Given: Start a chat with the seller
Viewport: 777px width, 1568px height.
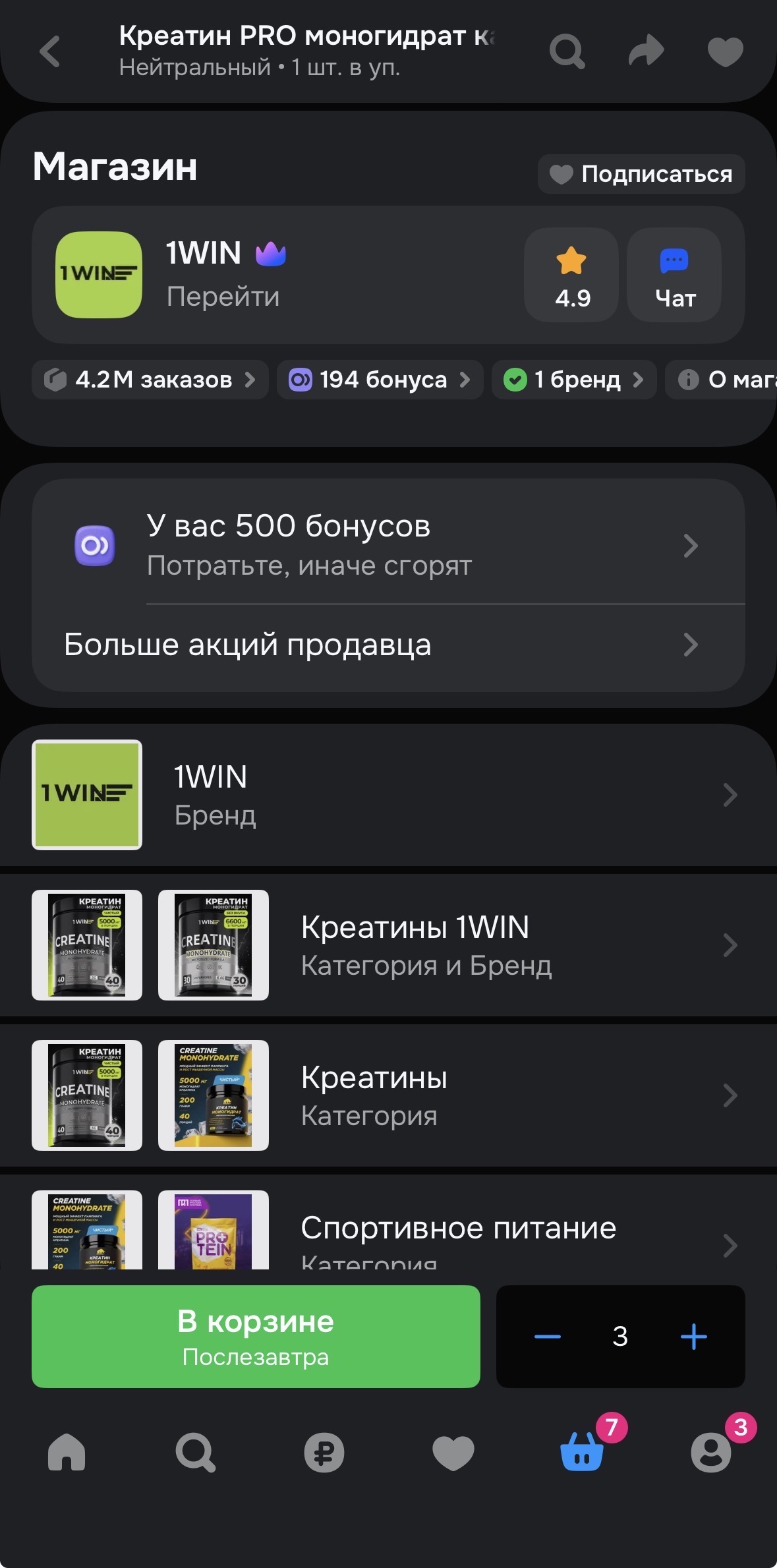Looking at the screenshot, I should 674,275.
